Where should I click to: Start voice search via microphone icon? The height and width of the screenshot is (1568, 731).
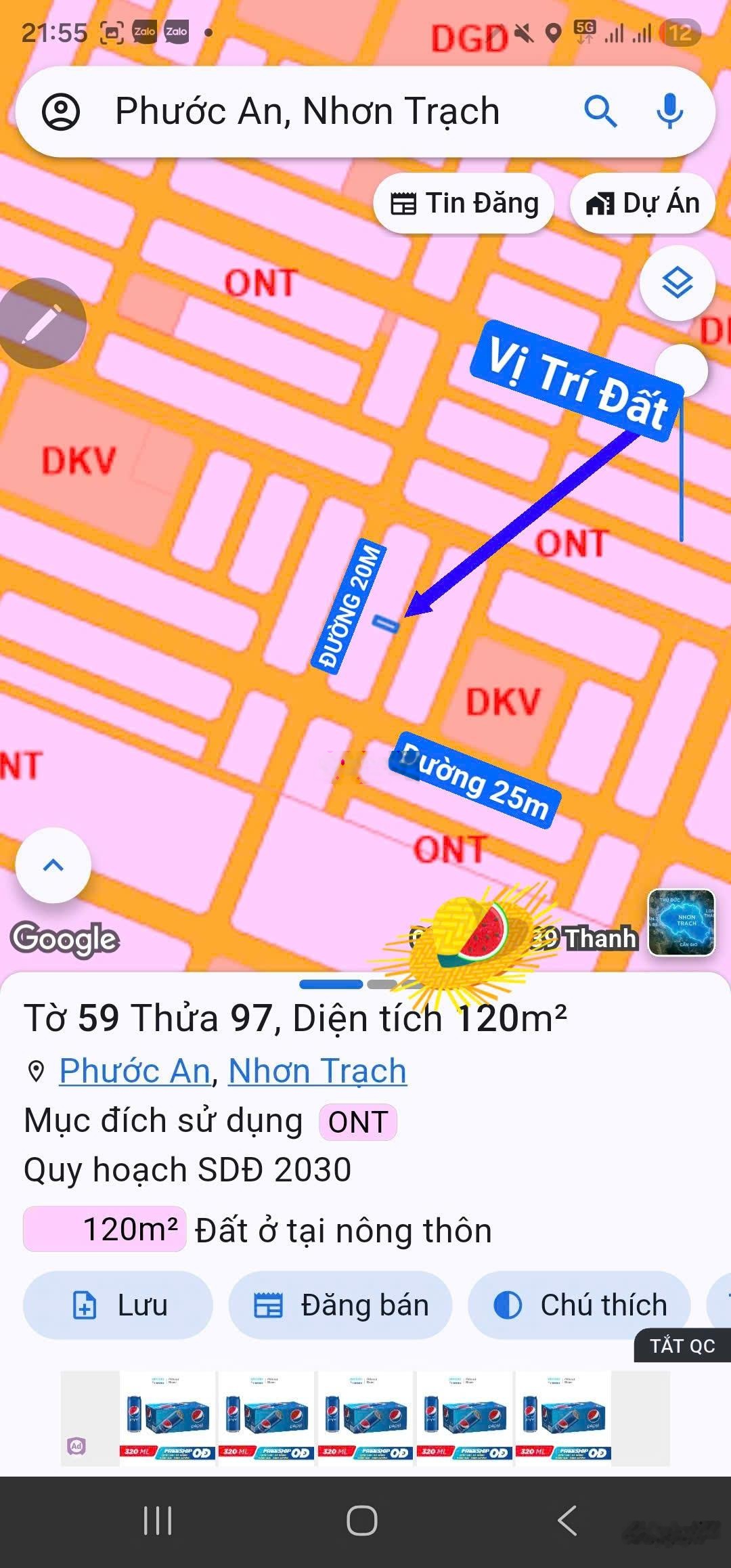tap(669, 111)
